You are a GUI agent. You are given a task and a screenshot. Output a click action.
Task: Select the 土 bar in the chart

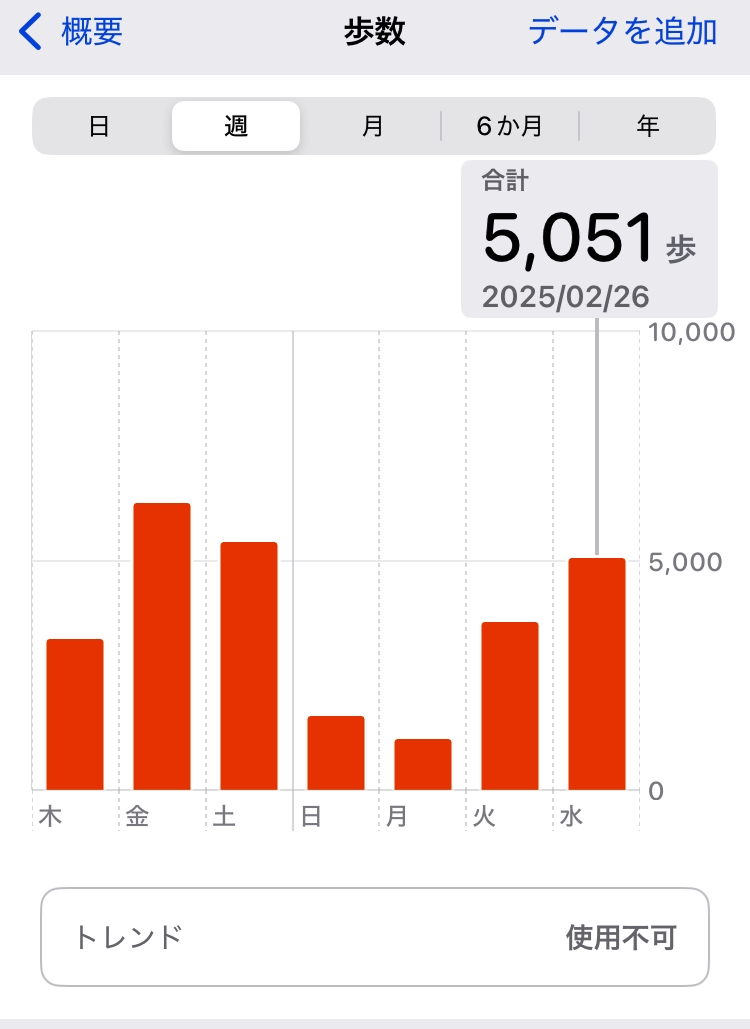click(x=249, y=666)
